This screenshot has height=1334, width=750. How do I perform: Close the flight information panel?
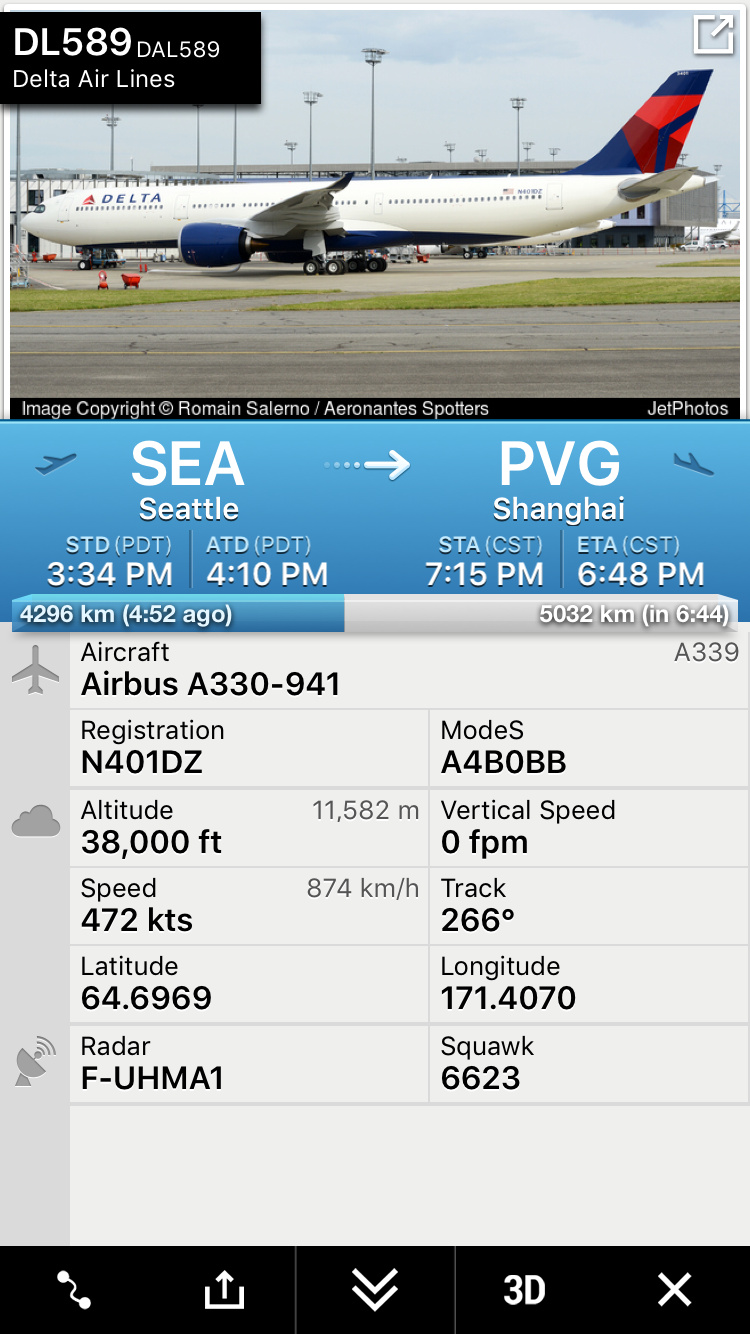pos(675,1290)
